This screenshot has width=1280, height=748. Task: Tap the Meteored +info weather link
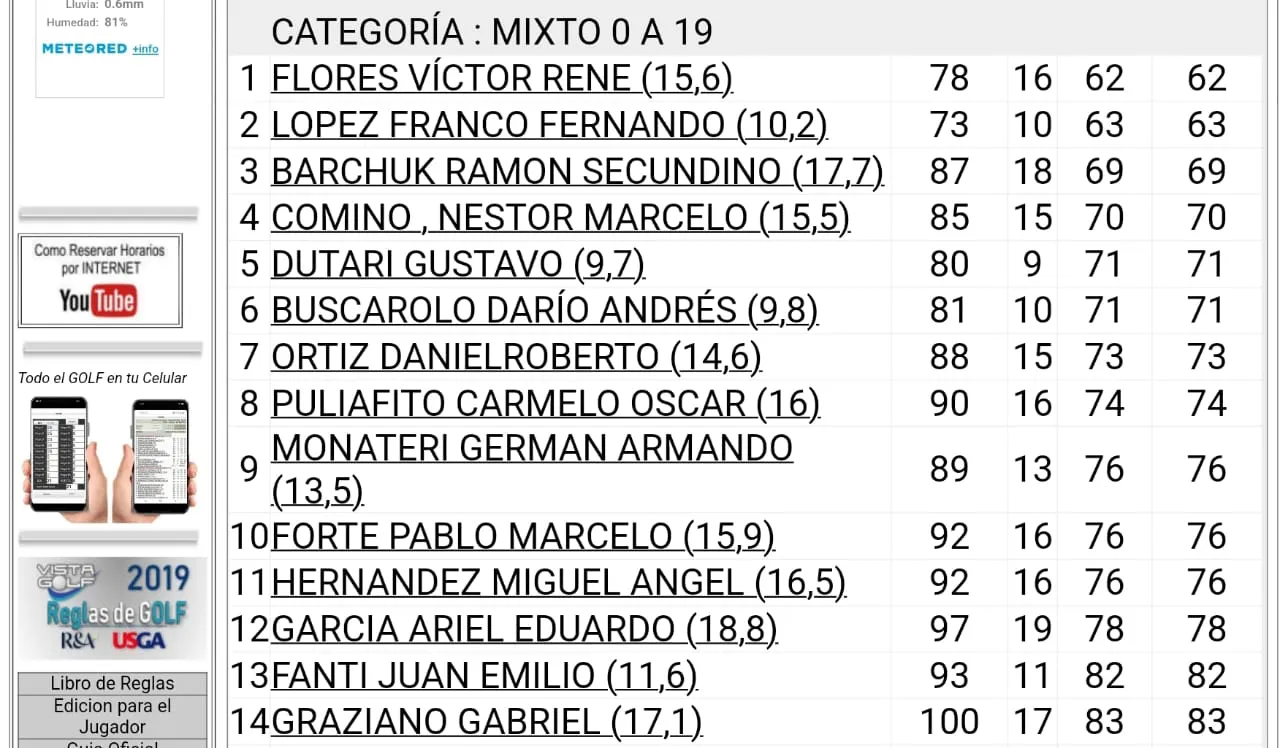pyautogui.click(x=146, y=49)
